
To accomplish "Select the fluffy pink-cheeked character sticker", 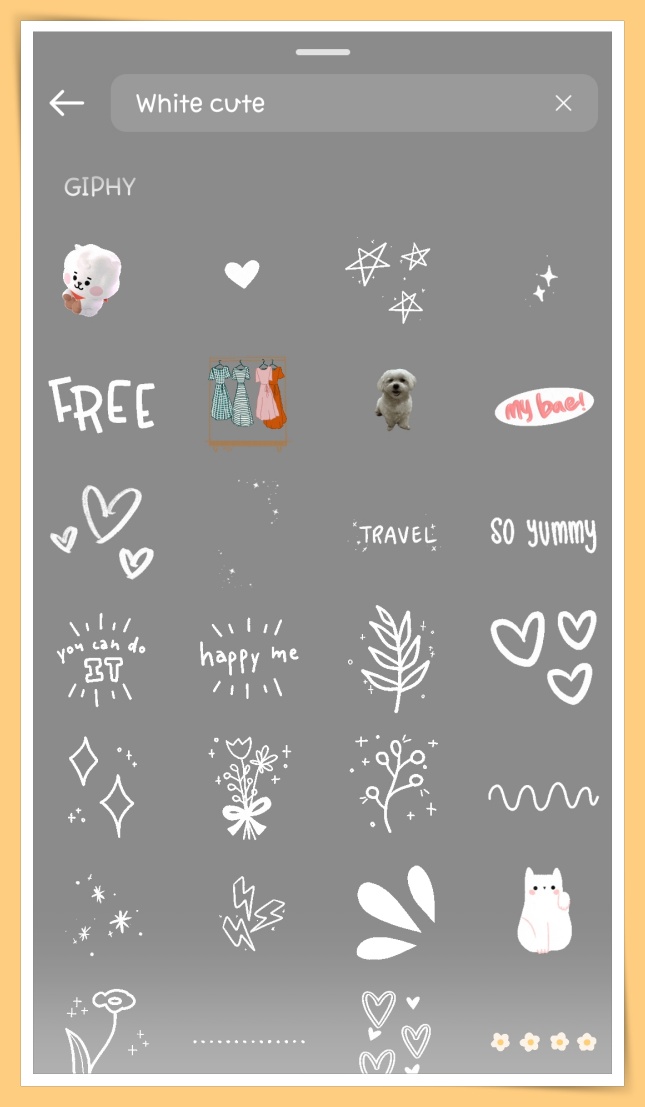I will [90, 280].
